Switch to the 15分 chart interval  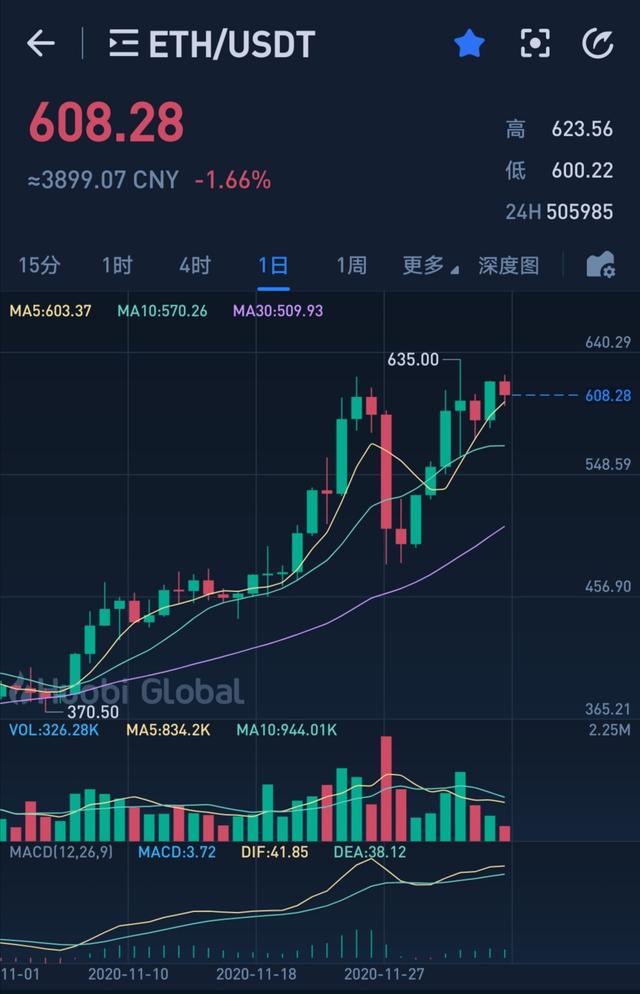39,265
